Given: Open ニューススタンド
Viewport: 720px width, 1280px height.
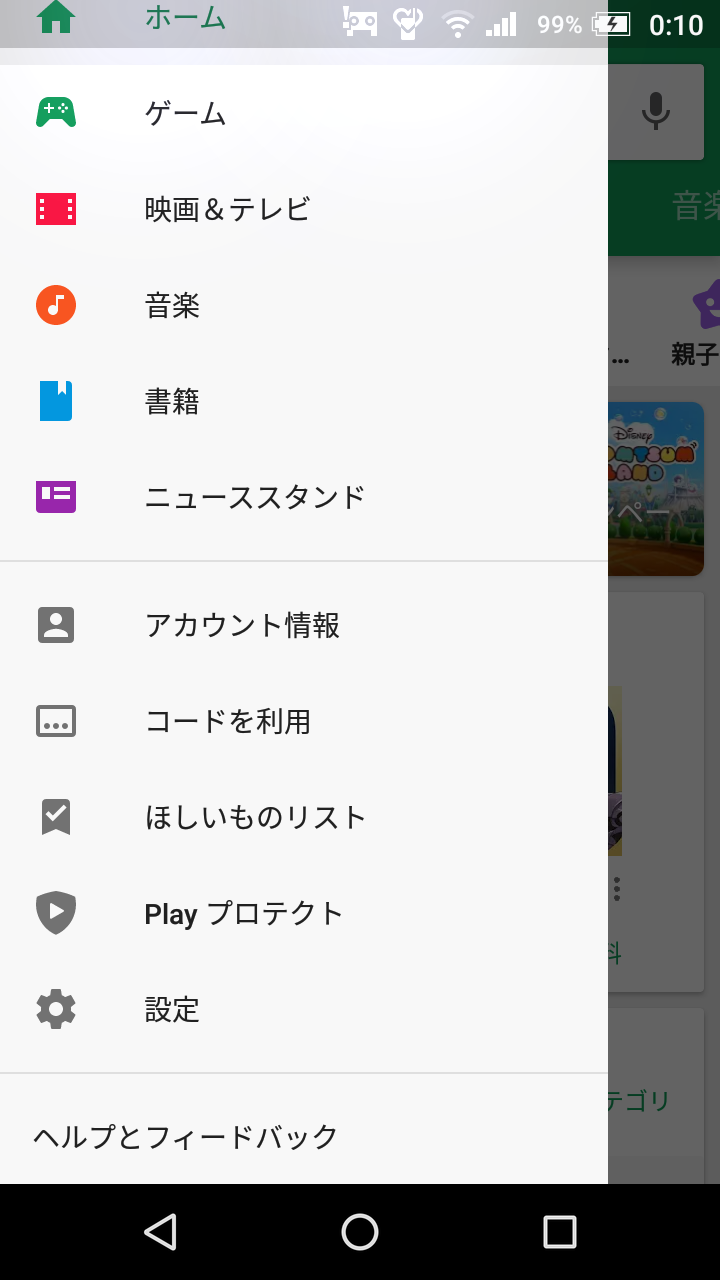Looking at the screenshot, I should [x=255, y=497].
